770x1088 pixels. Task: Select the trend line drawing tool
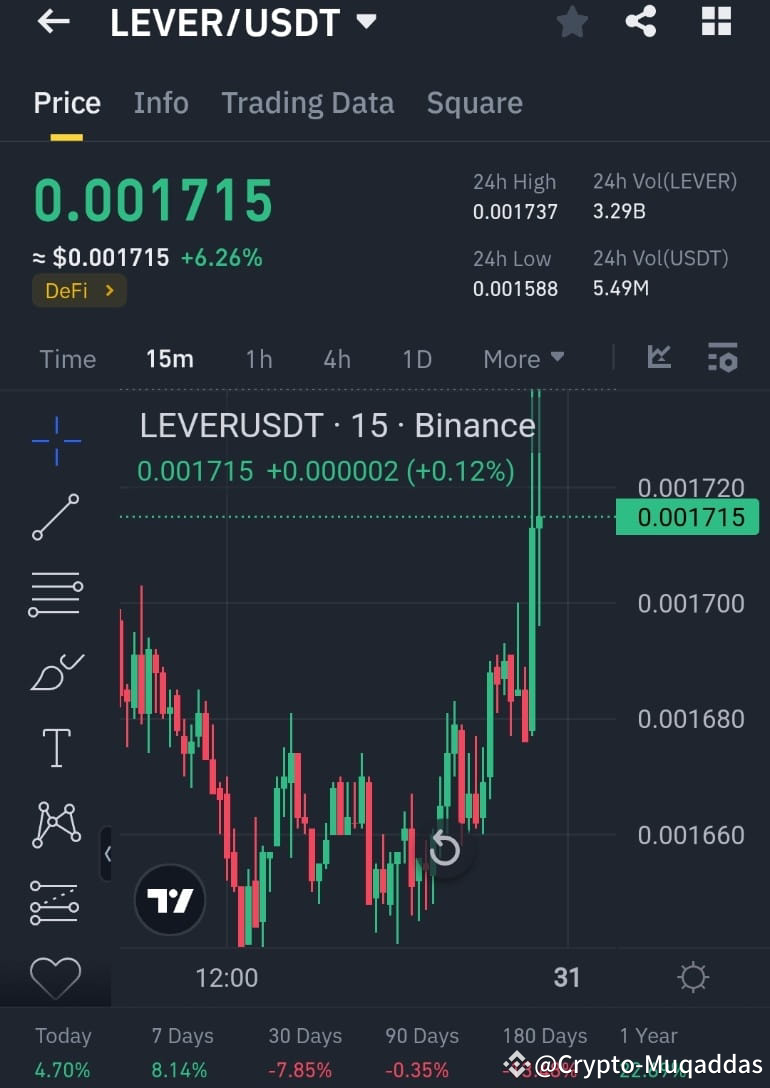(x=55, y=517)
